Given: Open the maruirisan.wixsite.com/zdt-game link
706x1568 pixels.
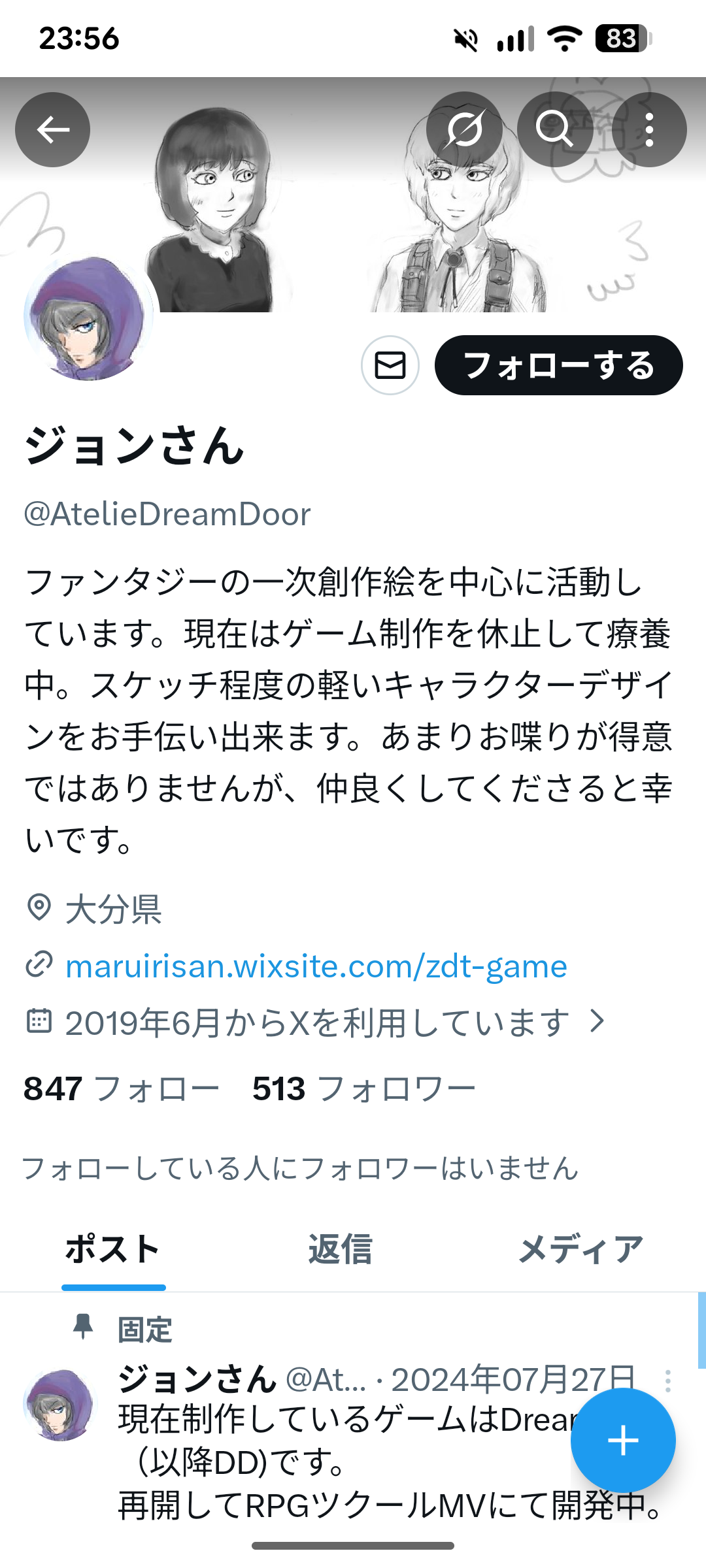Looking at the screenshot, I should [316, 966].
